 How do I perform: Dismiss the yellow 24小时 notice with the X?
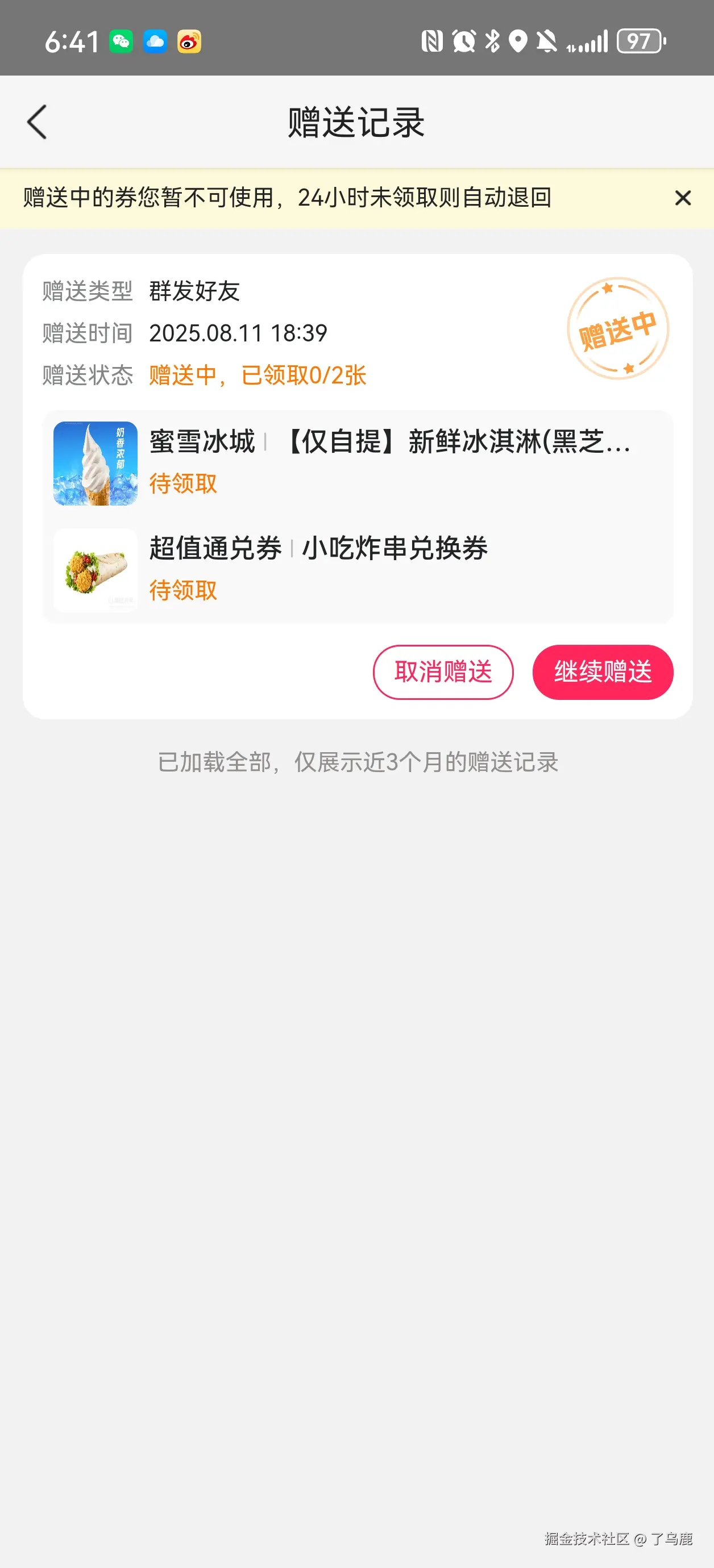(683, 198)
